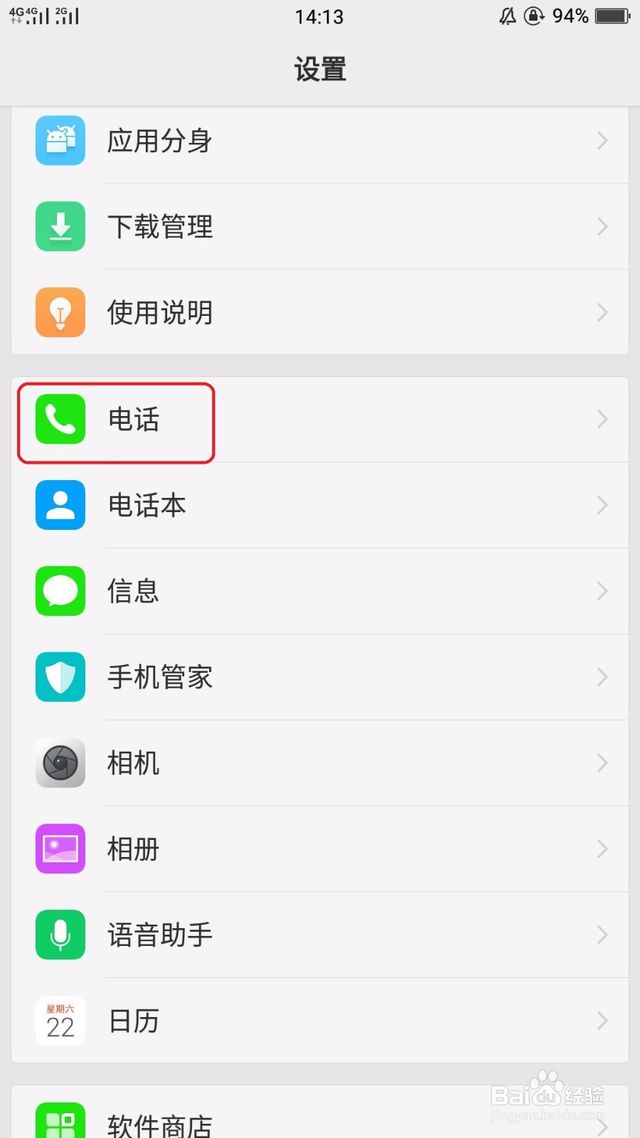Open 相机 camera settings
This screenshot has height=1138, width=640.
[320, 763]
